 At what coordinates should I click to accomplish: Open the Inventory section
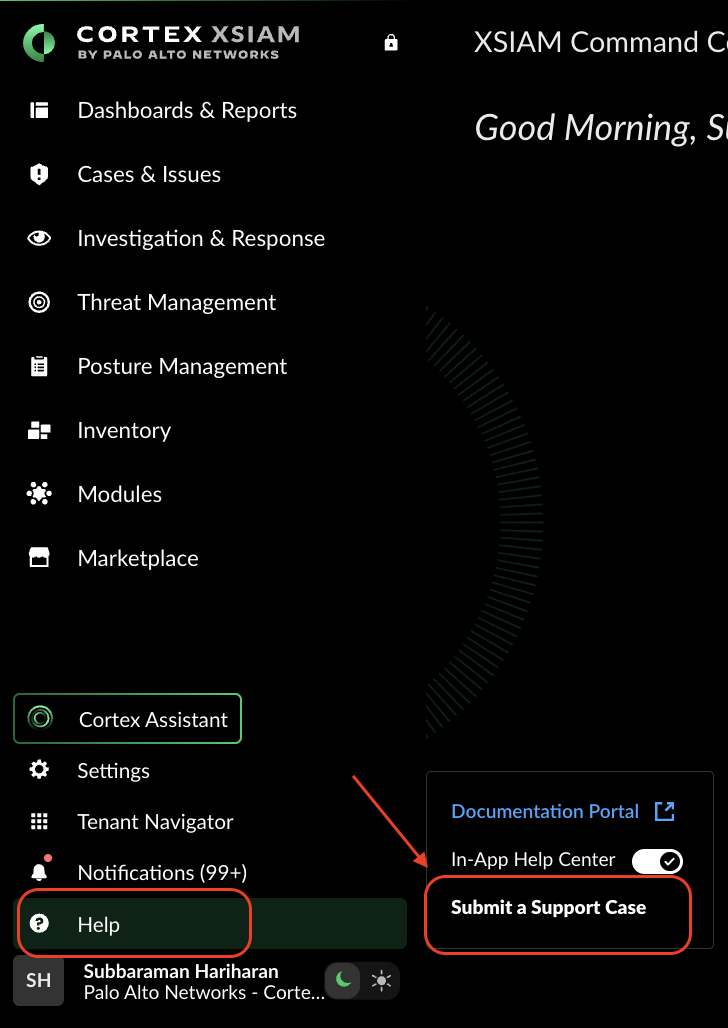[123, 431]
